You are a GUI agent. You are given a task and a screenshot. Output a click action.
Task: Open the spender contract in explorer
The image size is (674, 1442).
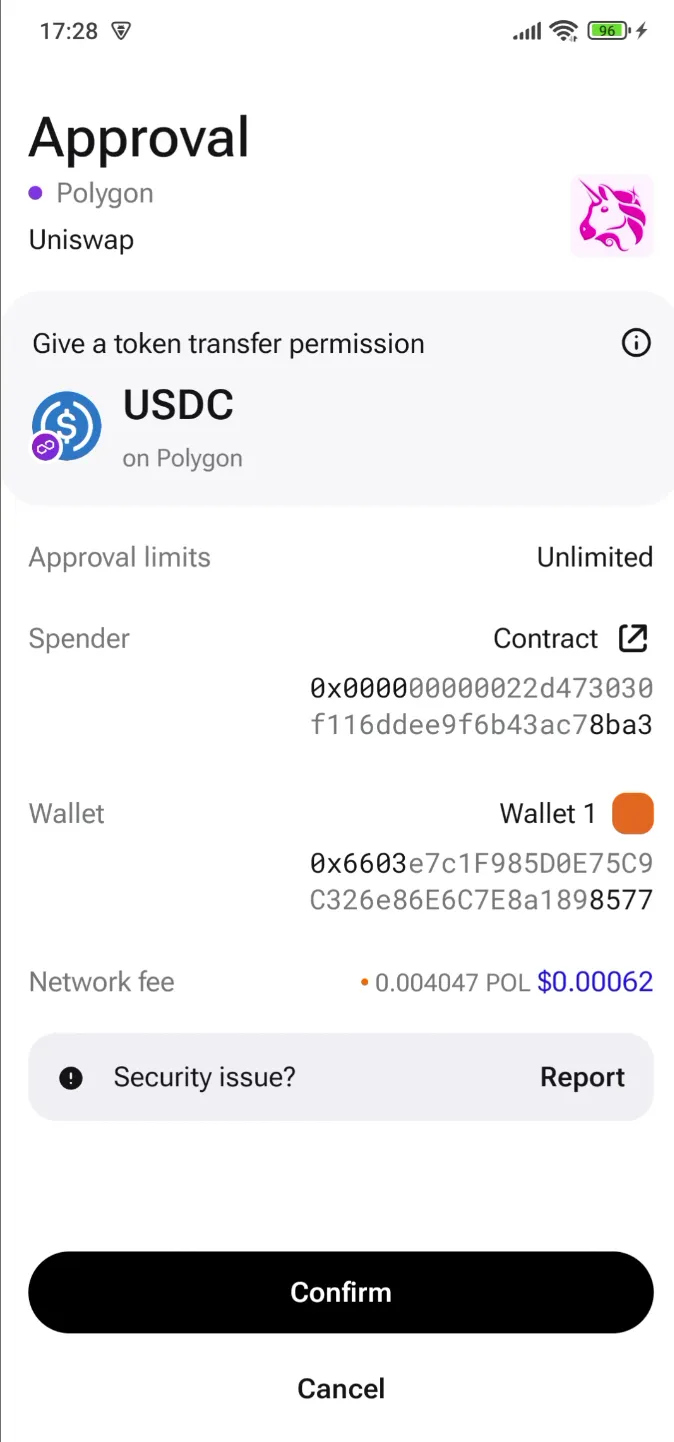(633, 638)
